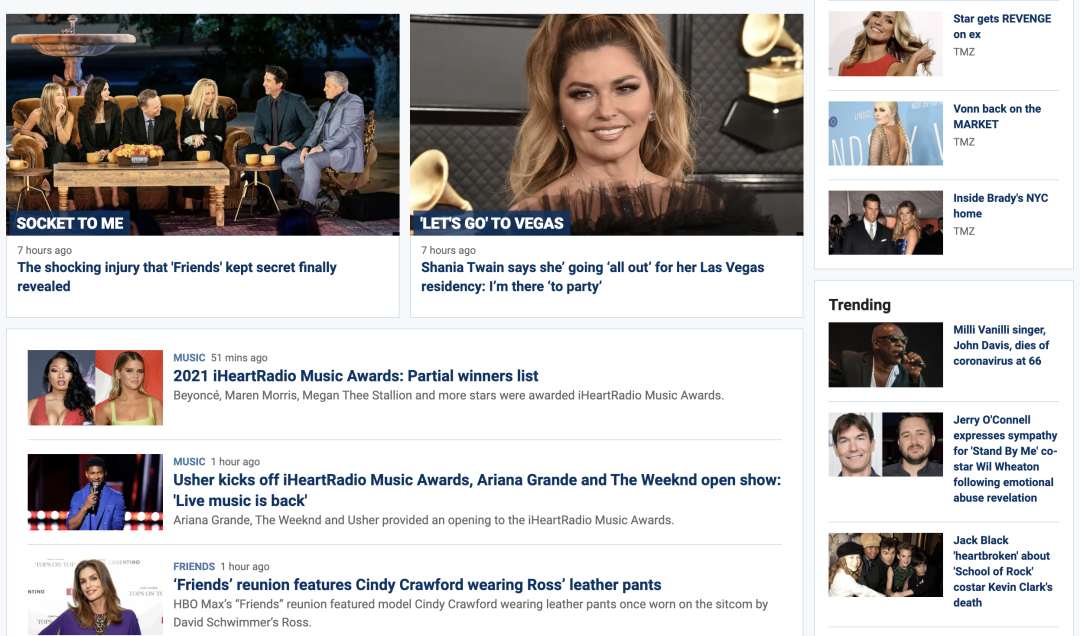Open Cindy Crawford leather pants article
The image size is (1080, 636).
coord(417,585)
